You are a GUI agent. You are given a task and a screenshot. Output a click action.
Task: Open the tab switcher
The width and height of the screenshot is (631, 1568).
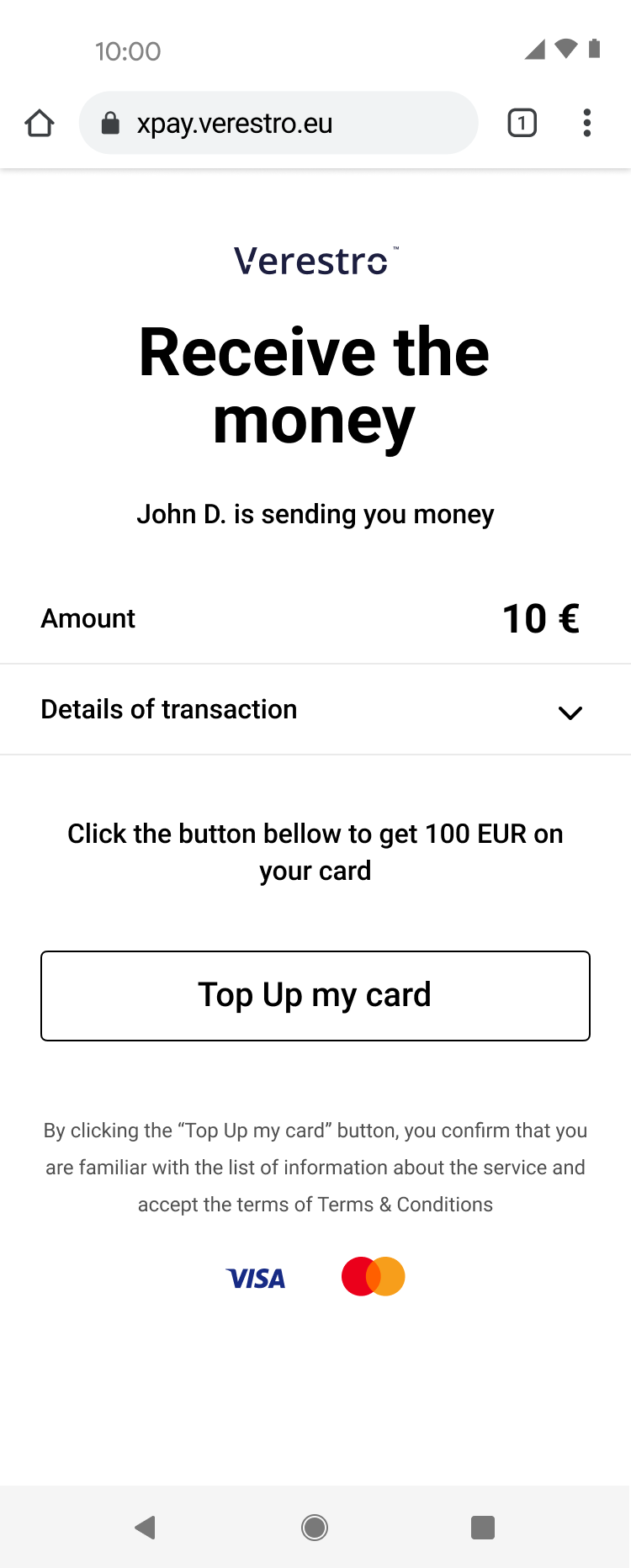coord(522,123)
